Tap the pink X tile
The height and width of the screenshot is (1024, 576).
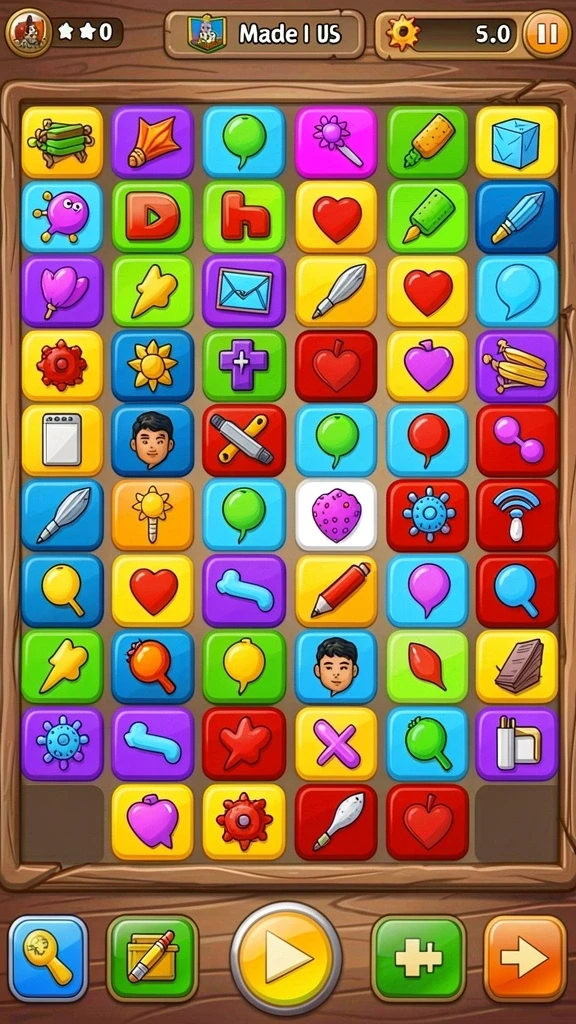(336, 744)
